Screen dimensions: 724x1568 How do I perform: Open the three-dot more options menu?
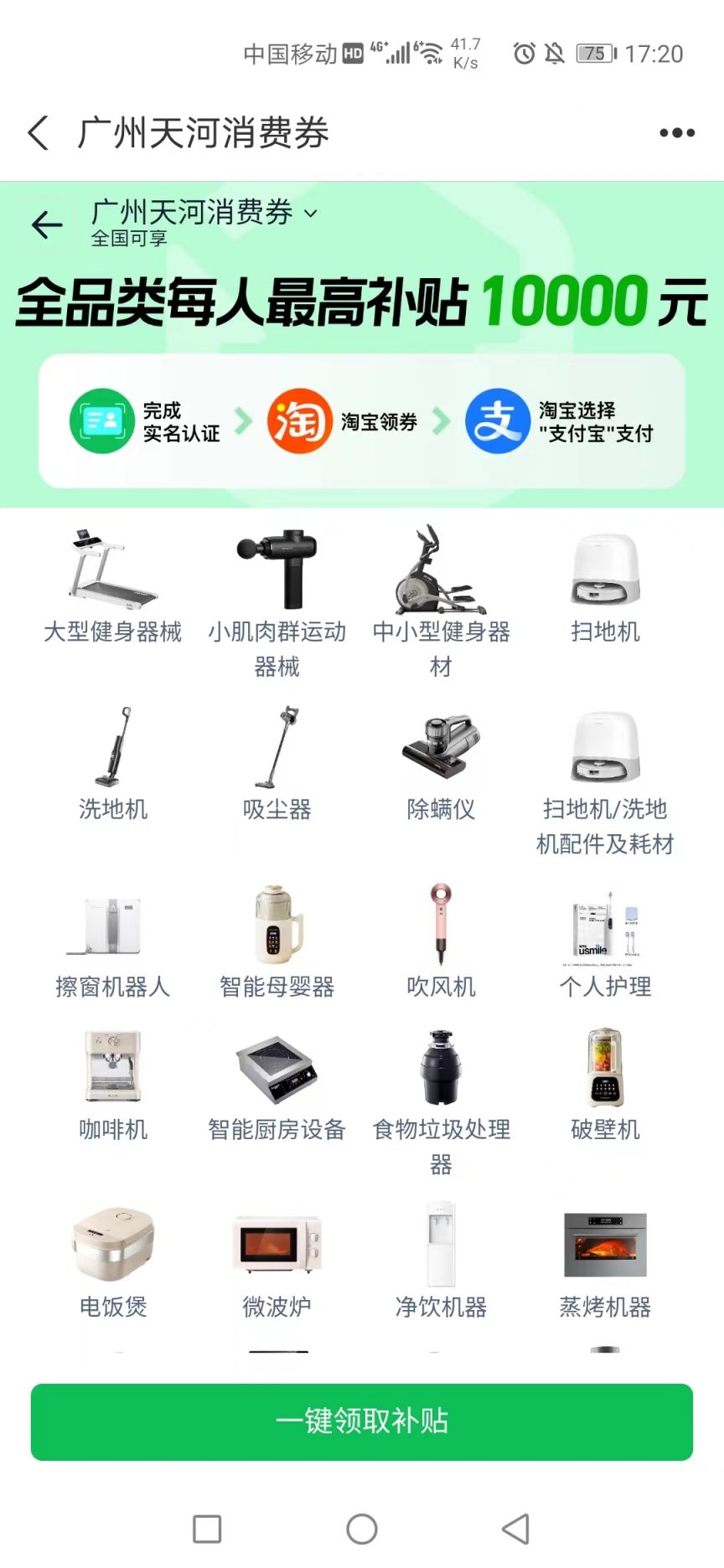pos(677,132)
